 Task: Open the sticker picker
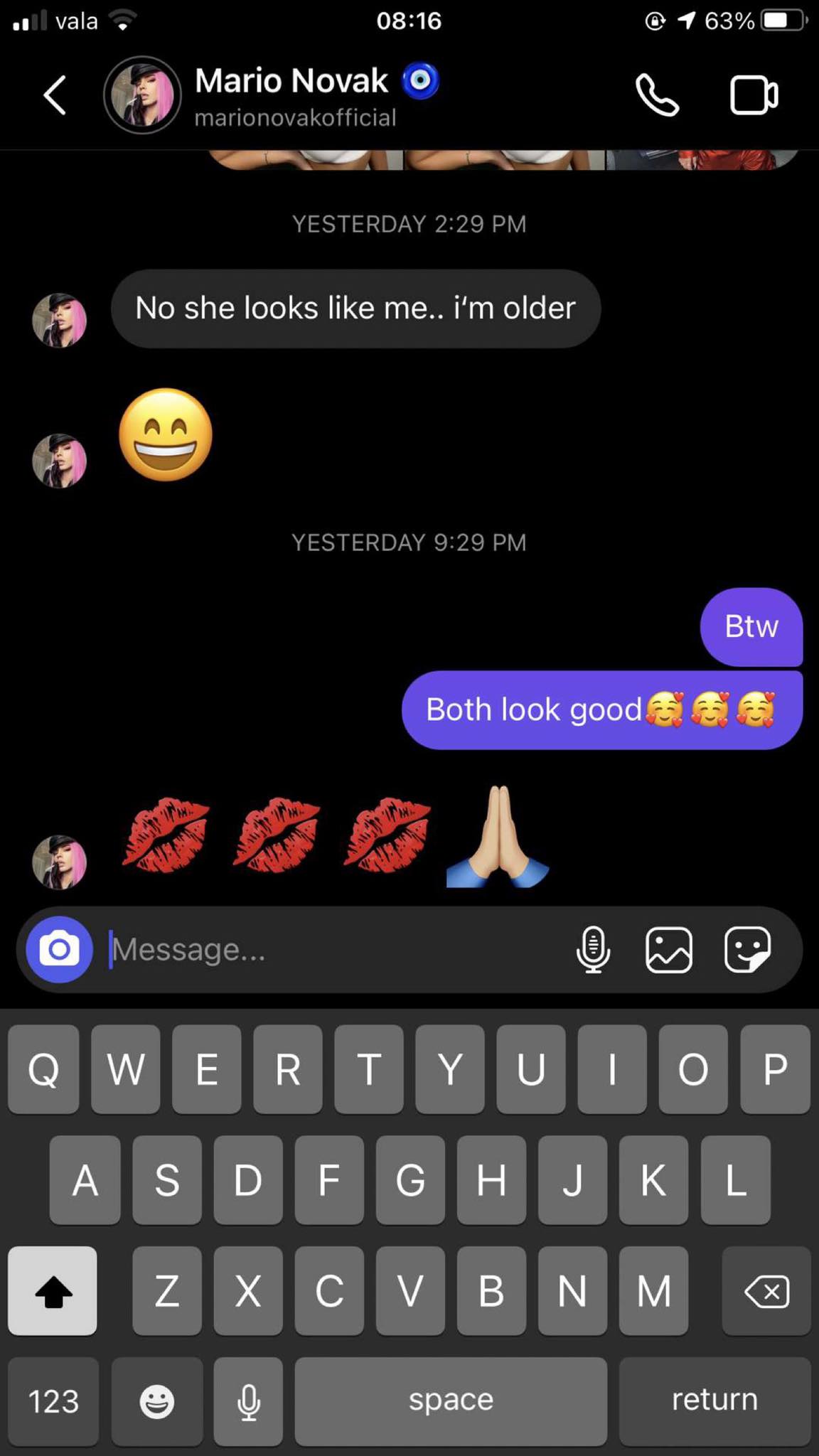[746, 950]
